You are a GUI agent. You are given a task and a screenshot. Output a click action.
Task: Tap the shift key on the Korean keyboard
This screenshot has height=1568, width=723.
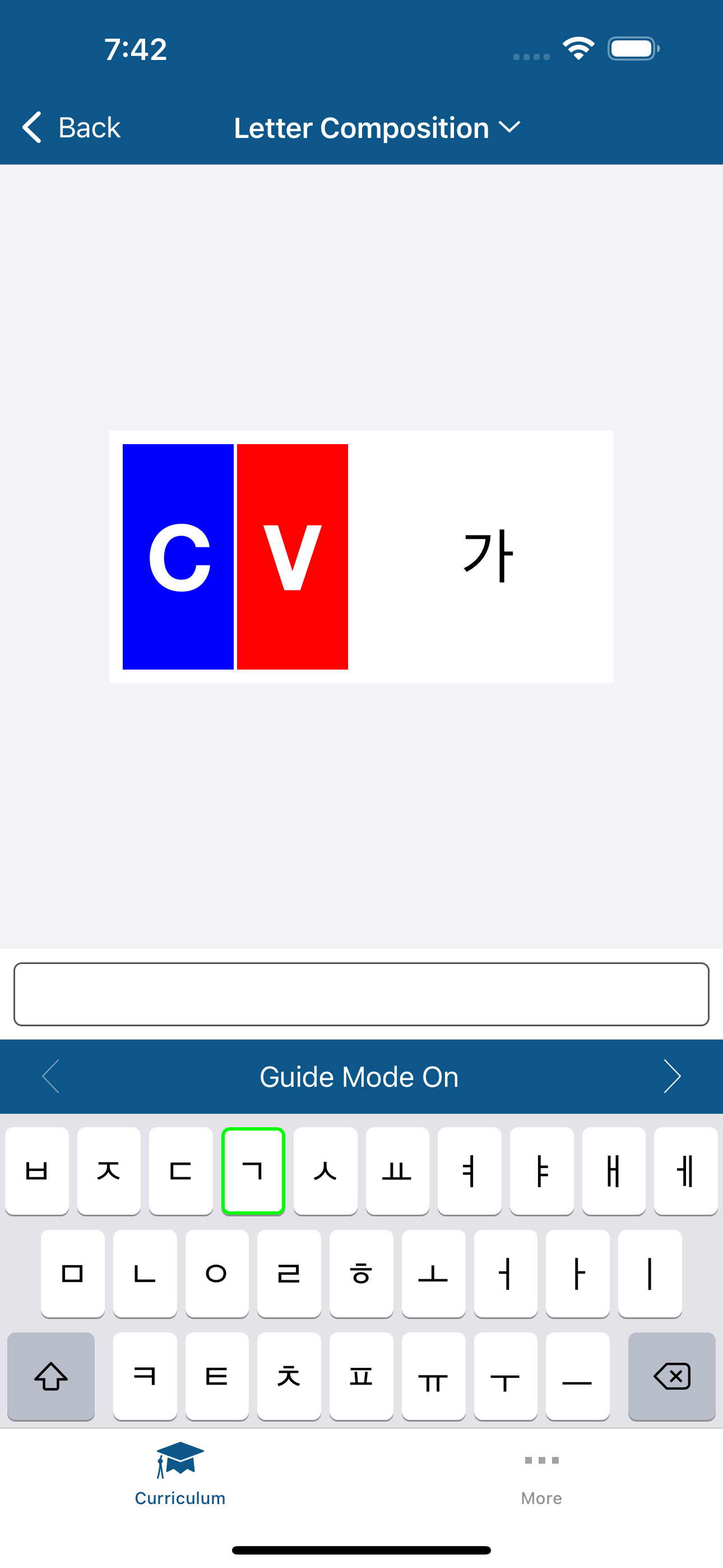tap(51, 1377)
